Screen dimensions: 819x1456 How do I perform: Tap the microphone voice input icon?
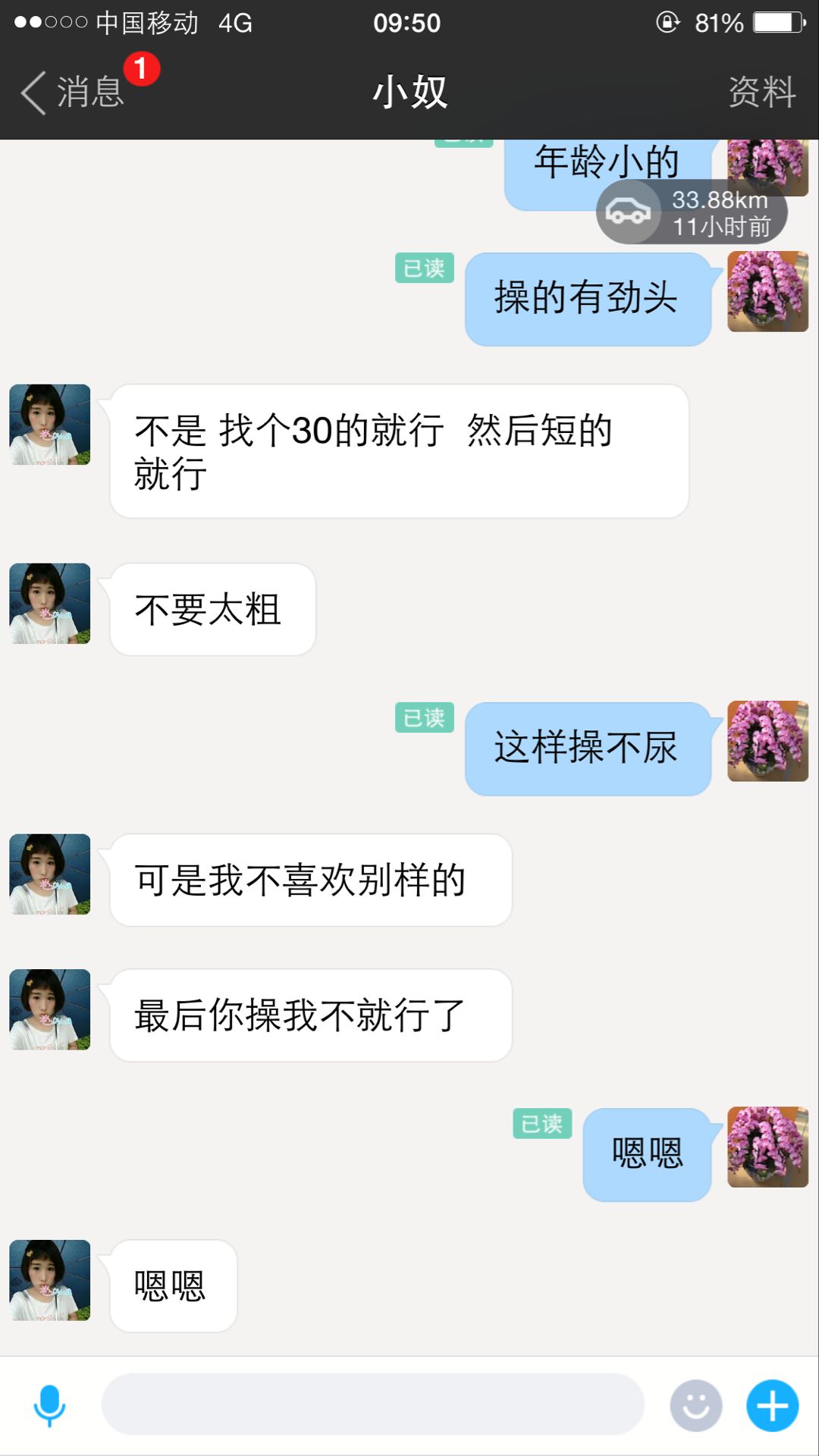coord(50,1405)
